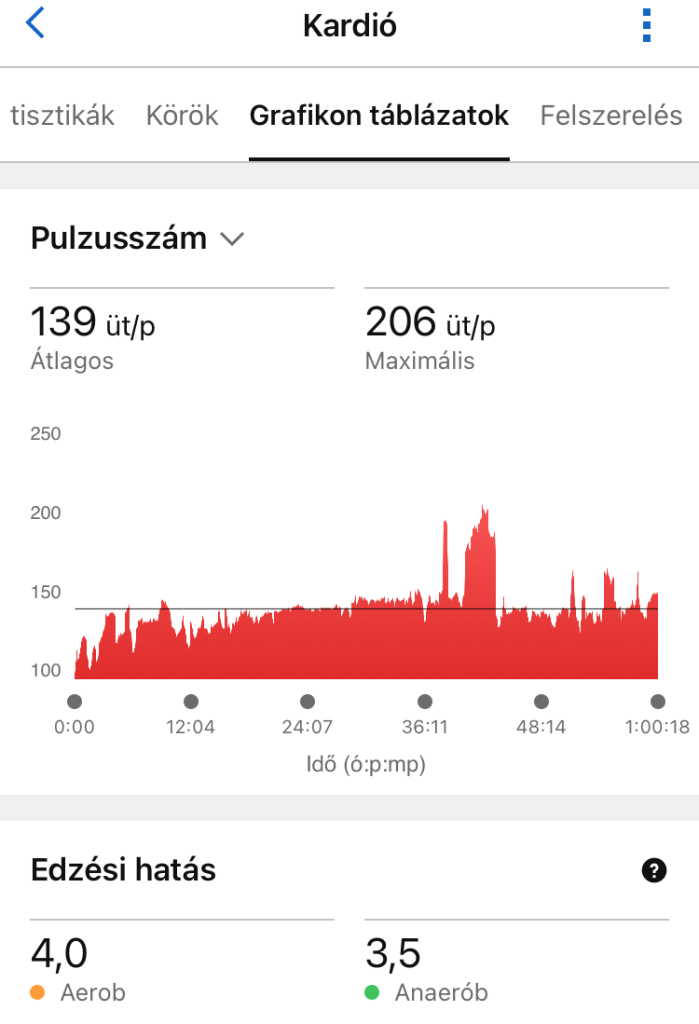This screenshot has width=699, height=1024.
Task: Select the Grafikon táblázatok tab
Action: 379,115
